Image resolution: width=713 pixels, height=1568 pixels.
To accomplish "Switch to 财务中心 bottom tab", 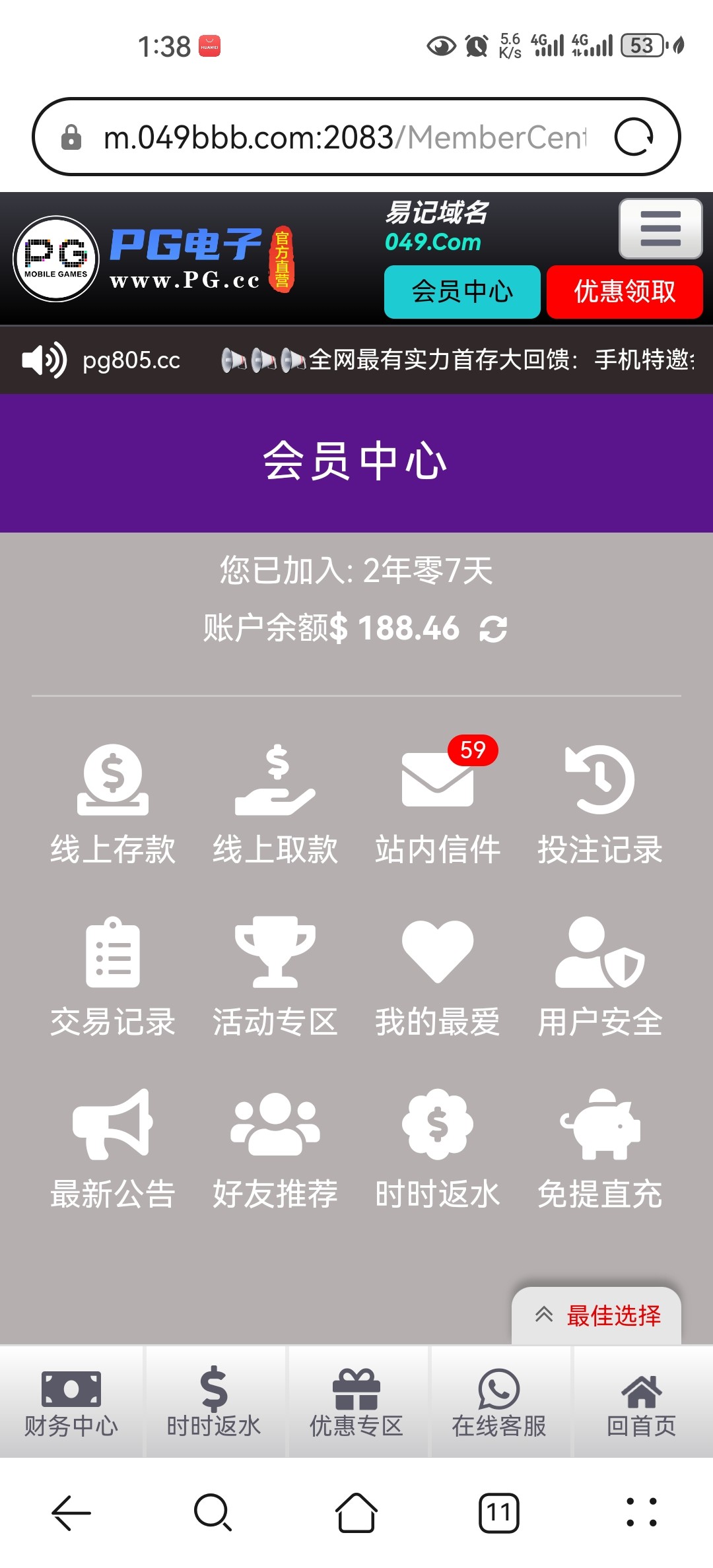I will (x=71, y=1402).
